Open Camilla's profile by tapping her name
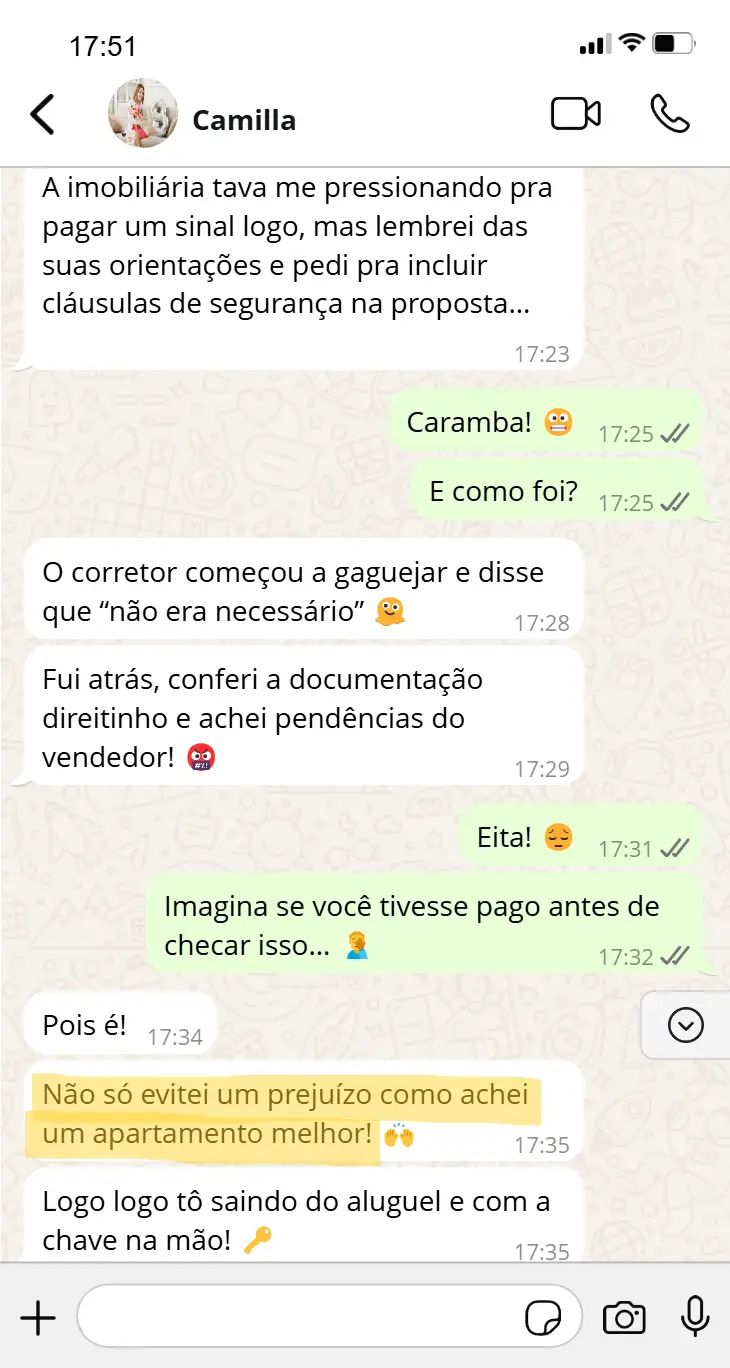730x1368 pixels. [243, 120]
